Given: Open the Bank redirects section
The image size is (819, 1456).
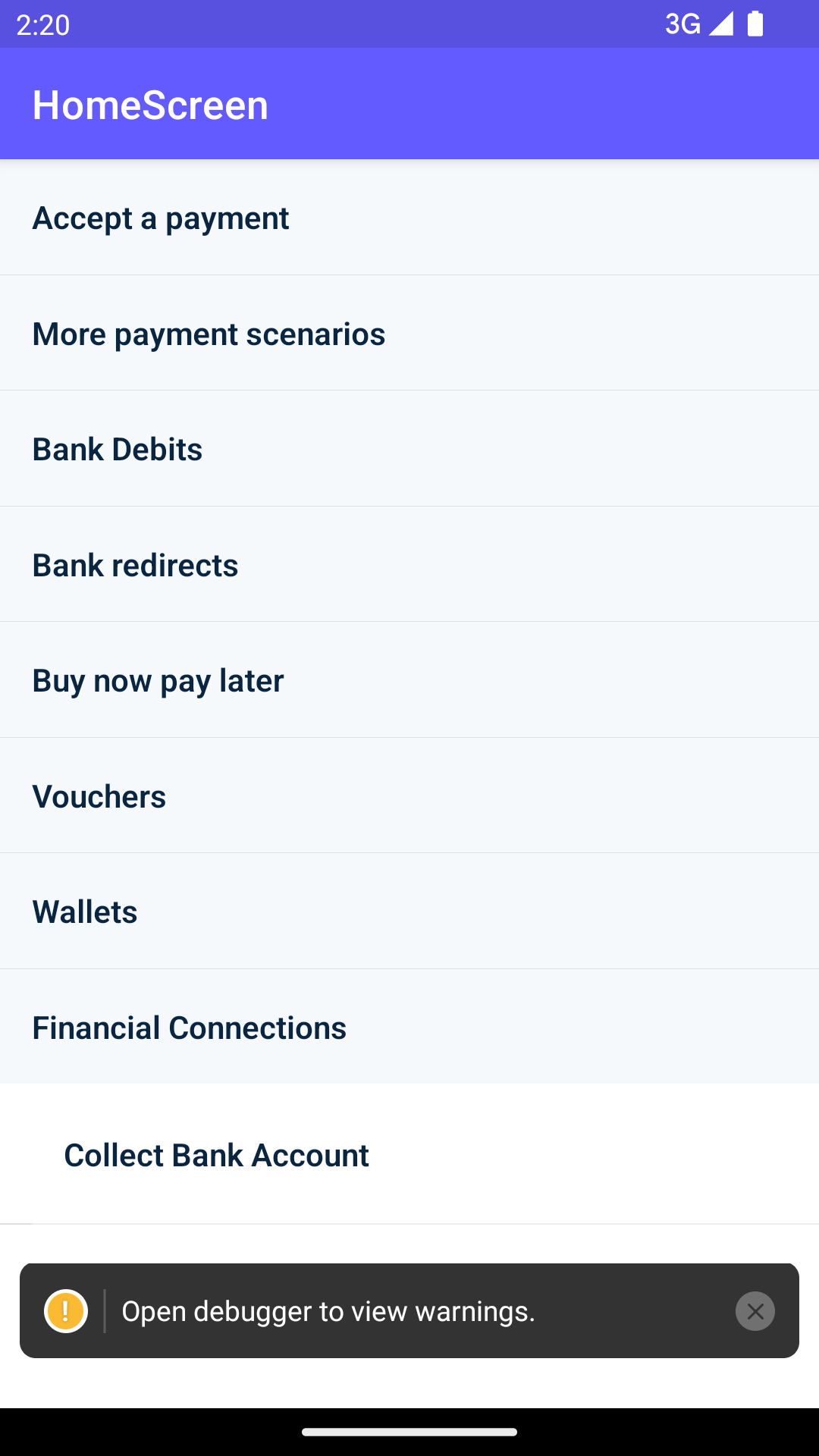Looking at the screenshot, I should click(409, 565).
